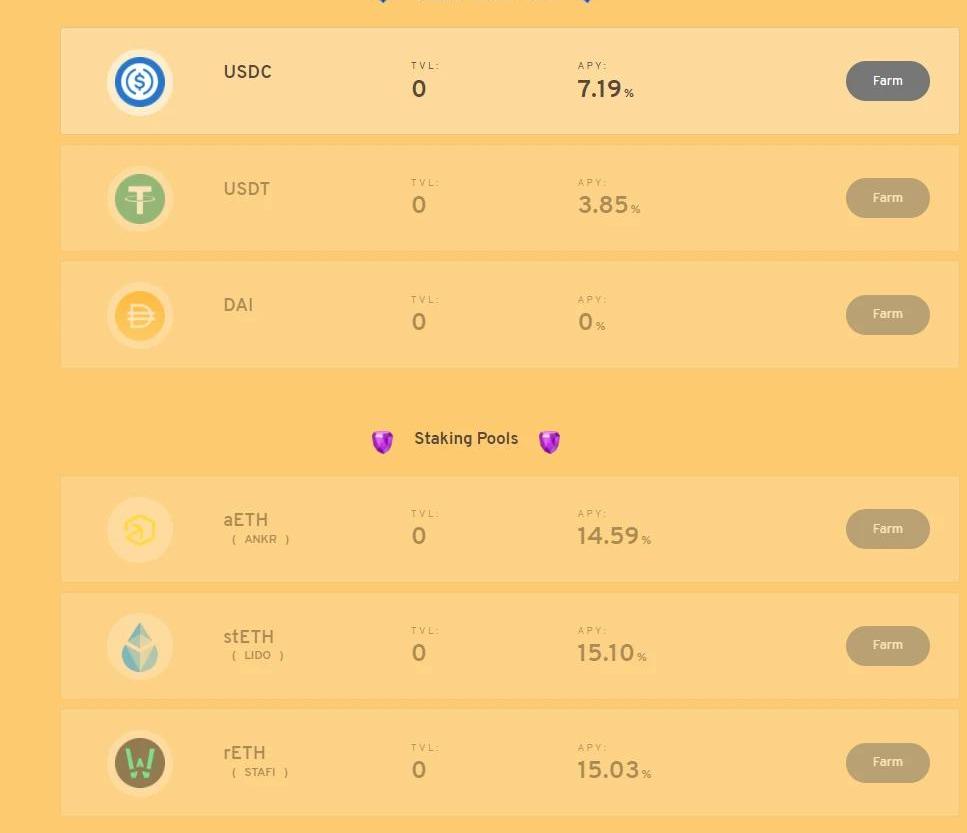This screenshot has width=967, height=833.
Task: Tap Farm button for USDC pool
Action: click(x=887, y=81)
